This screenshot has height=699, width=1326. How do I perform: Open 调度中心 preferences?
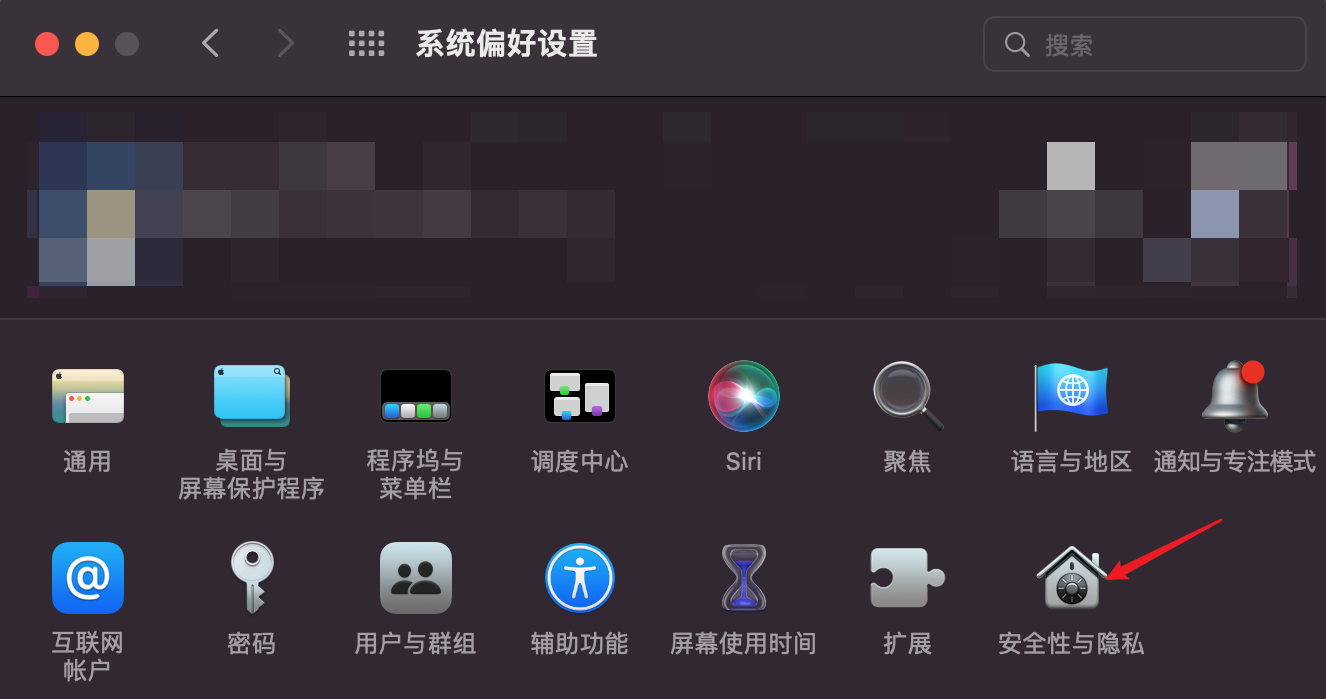(x=579, y=396)
